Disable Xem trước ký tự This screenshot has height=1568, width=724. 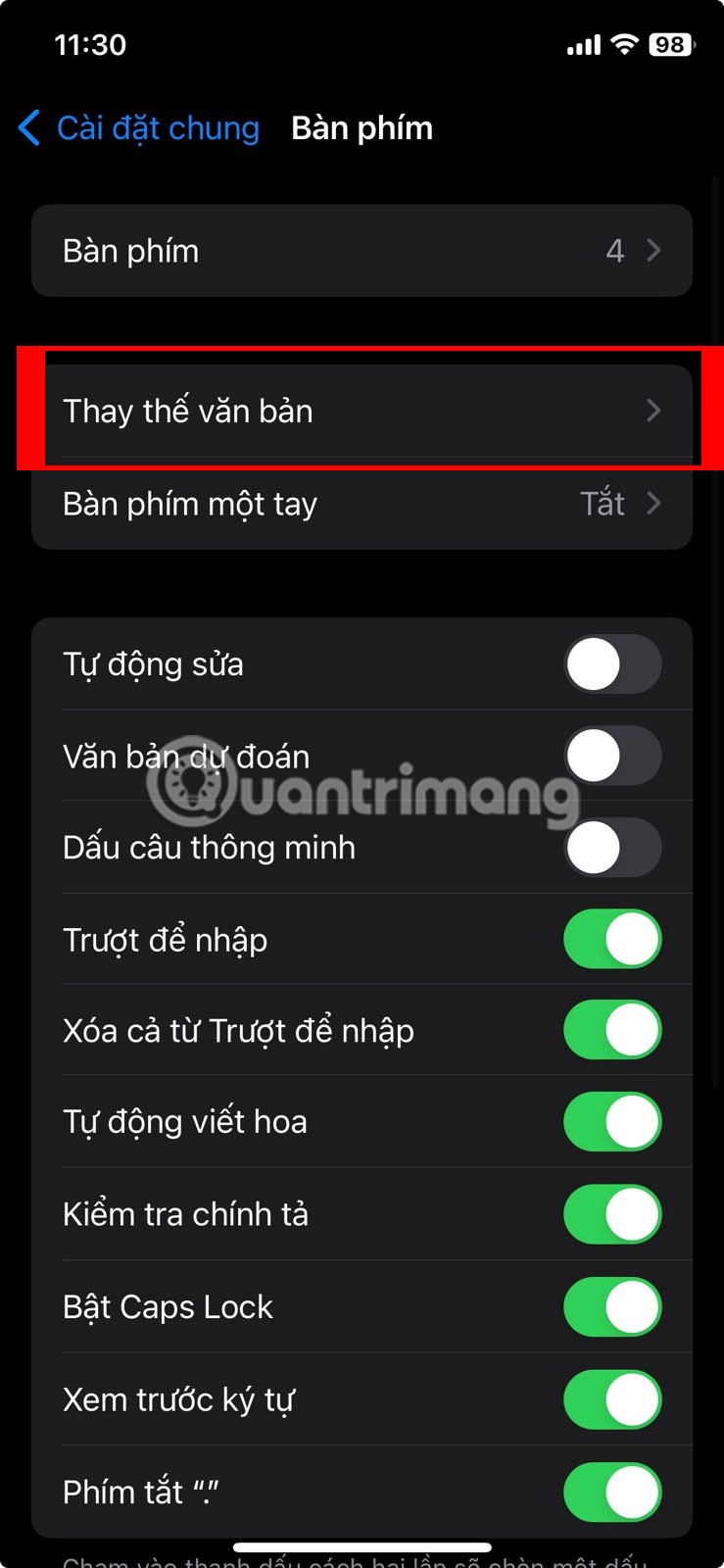612,1399
